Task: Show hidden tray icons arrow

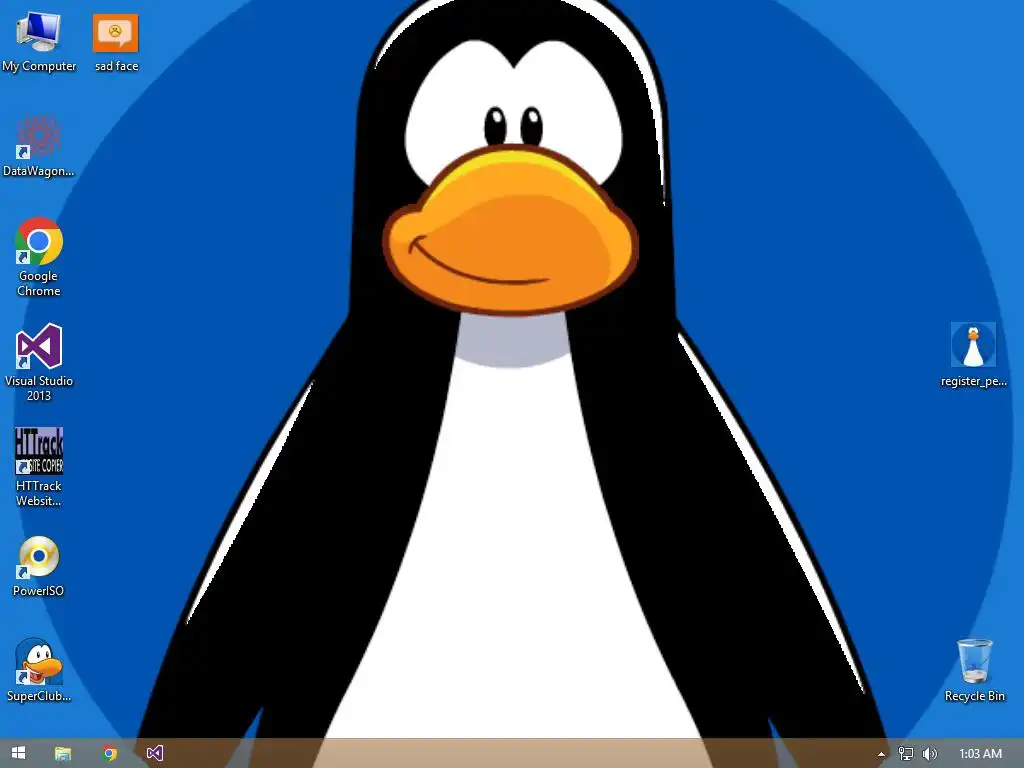Action: click(x=881, y=754)
